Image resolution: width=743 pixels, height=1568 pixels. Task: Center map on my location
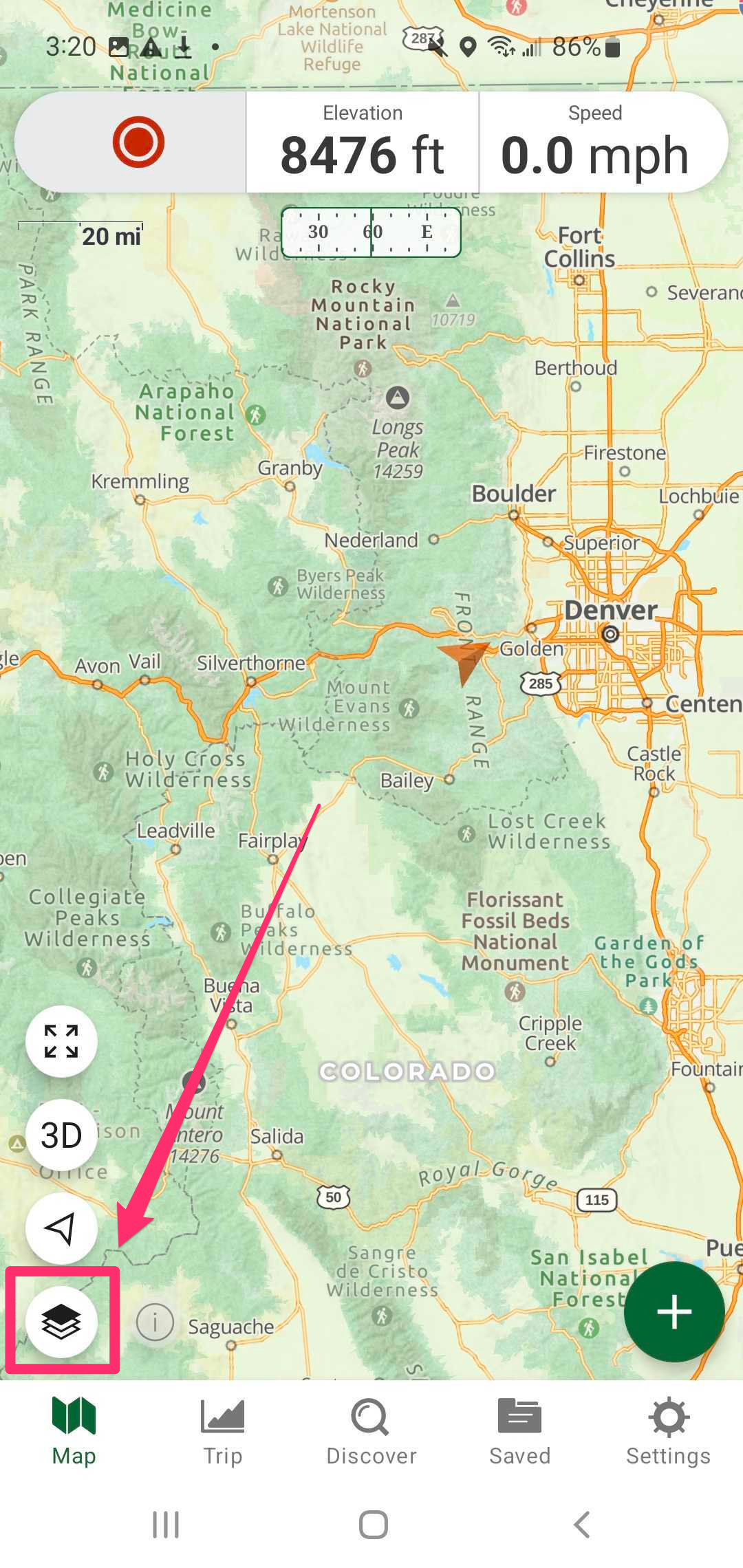pyautogui.click(x=61, y=1228)
